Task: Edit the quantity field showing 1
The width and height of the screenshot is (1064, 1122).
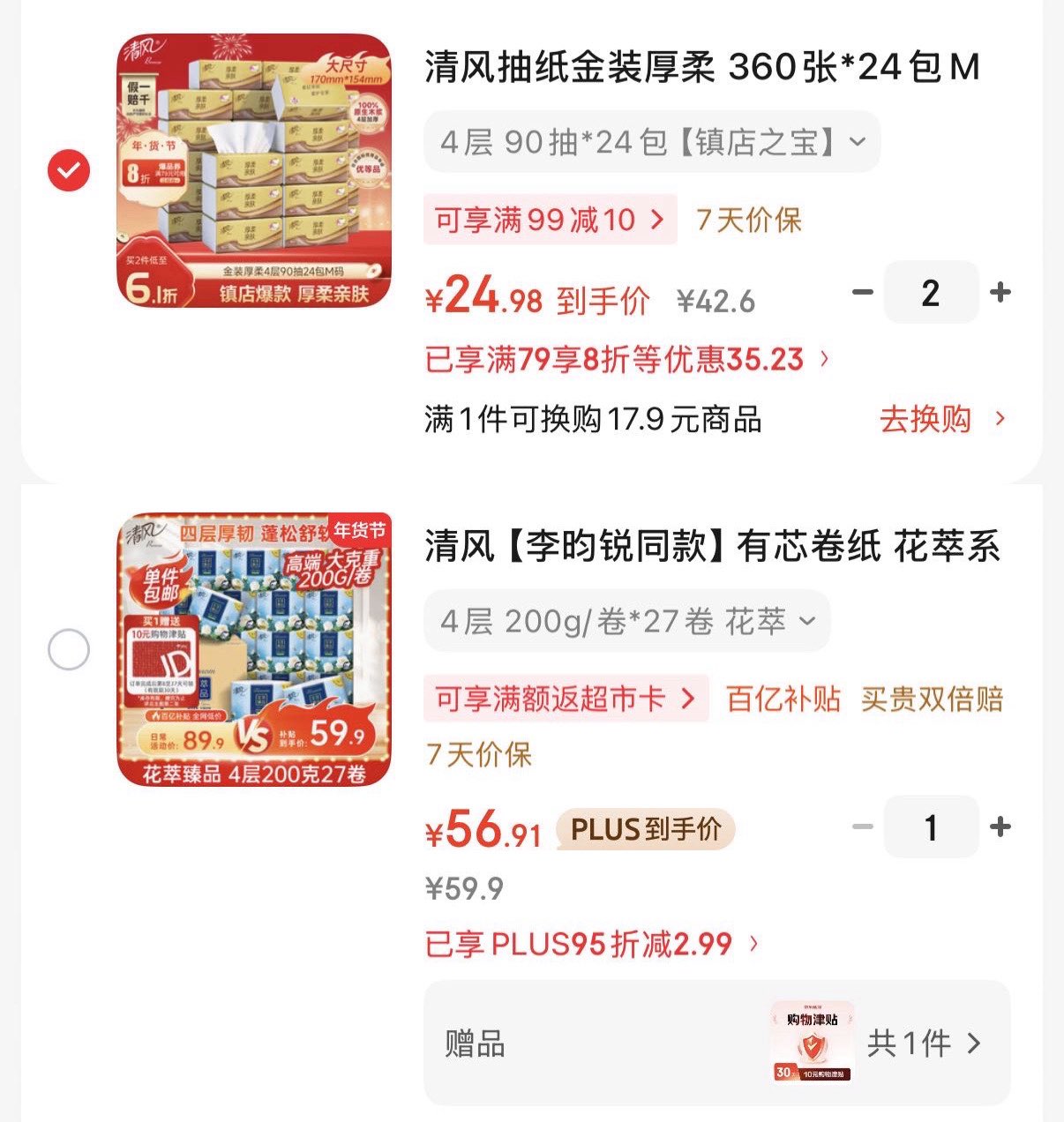Action: tap(931, 827)
